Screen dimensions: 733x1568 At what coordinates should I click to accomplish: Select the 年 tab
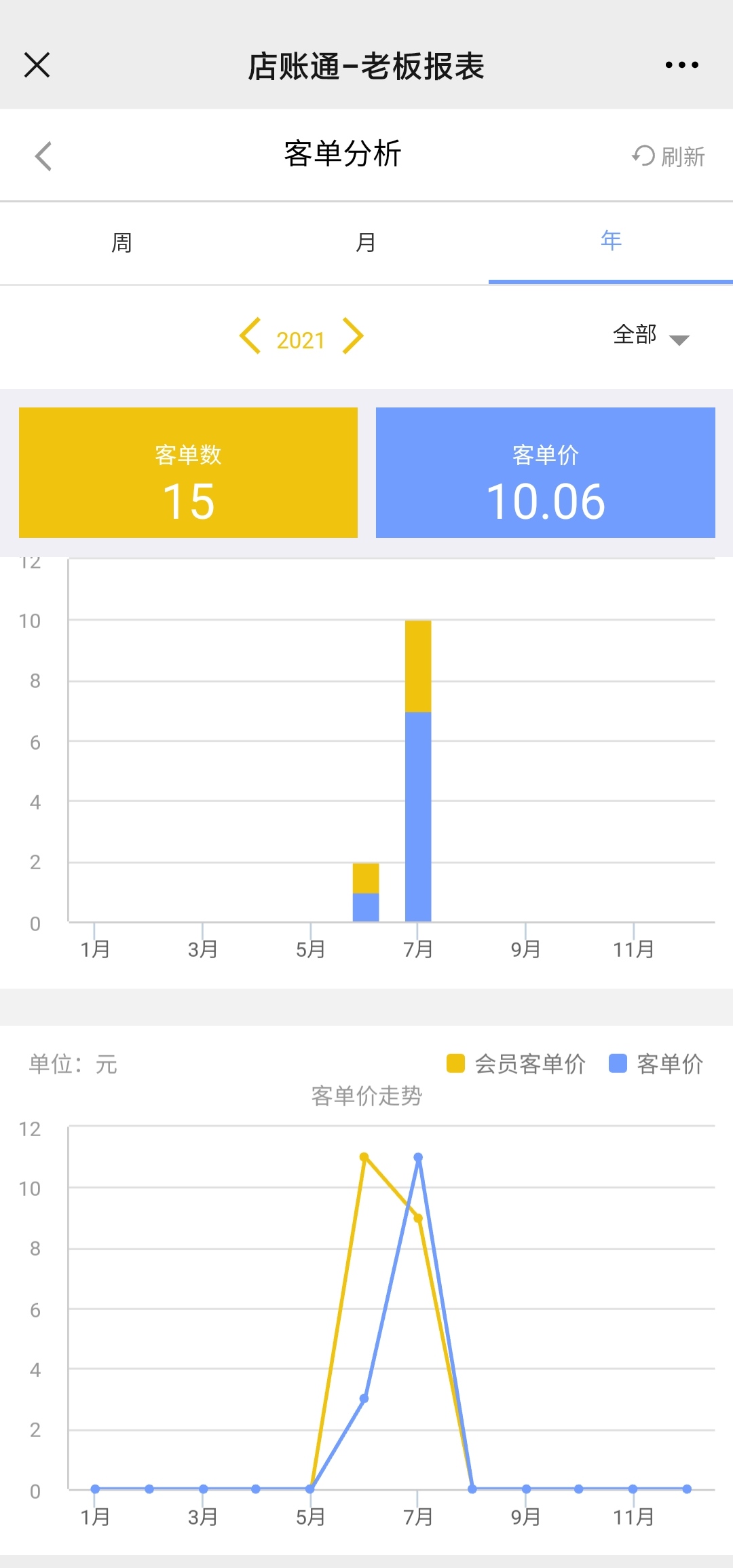611,241
